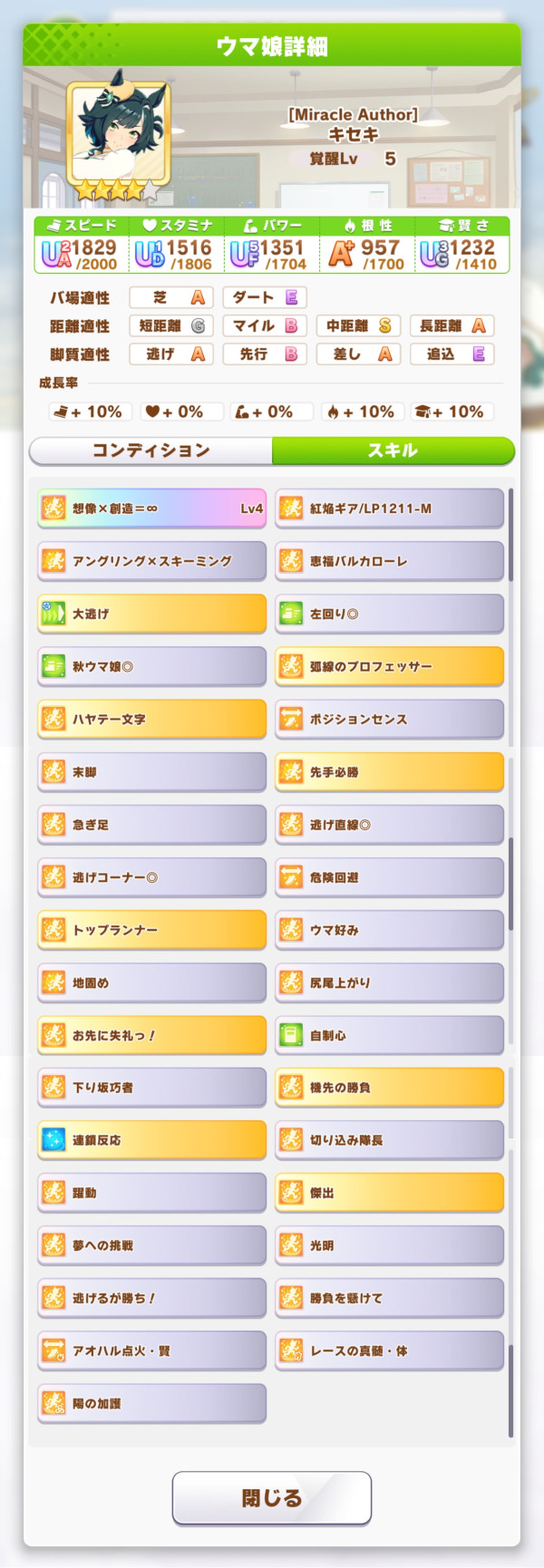Open the 先手必勝 skill
Viewport: 544px width, 1568px height.
[x=389, y=772]
